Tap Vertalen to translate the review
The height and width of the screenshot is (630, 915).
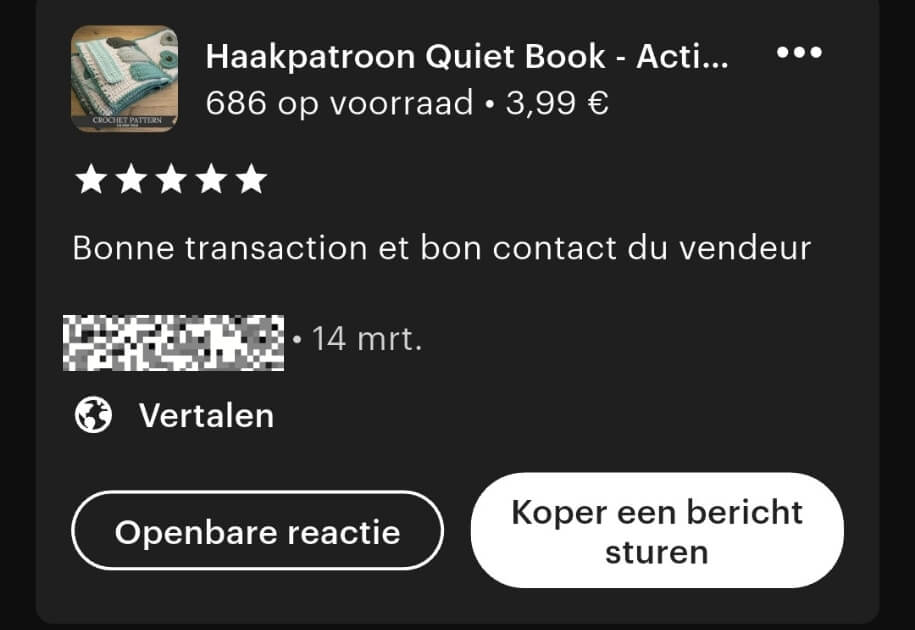click(205, 415)
